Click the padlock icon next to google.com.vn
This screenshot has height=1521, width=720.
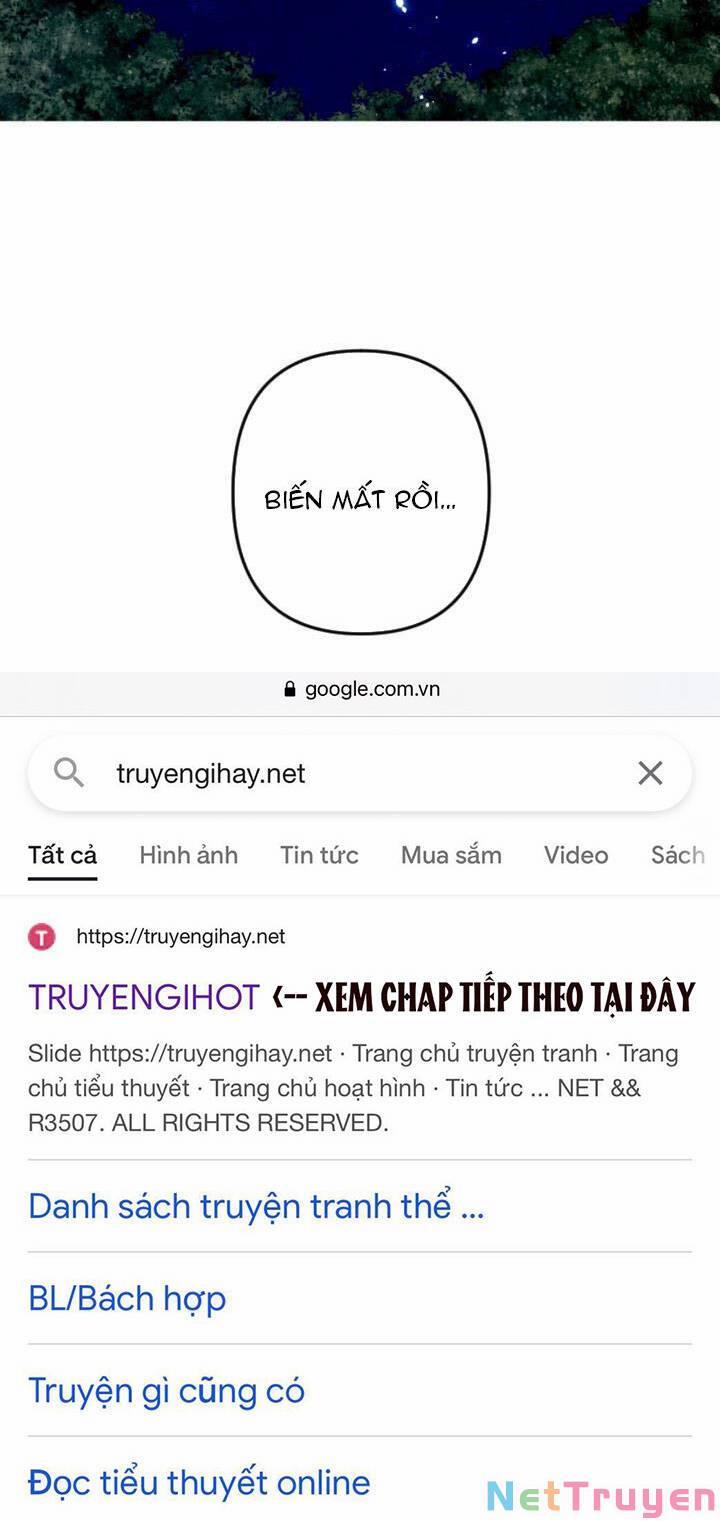click(x=288, y=688)
